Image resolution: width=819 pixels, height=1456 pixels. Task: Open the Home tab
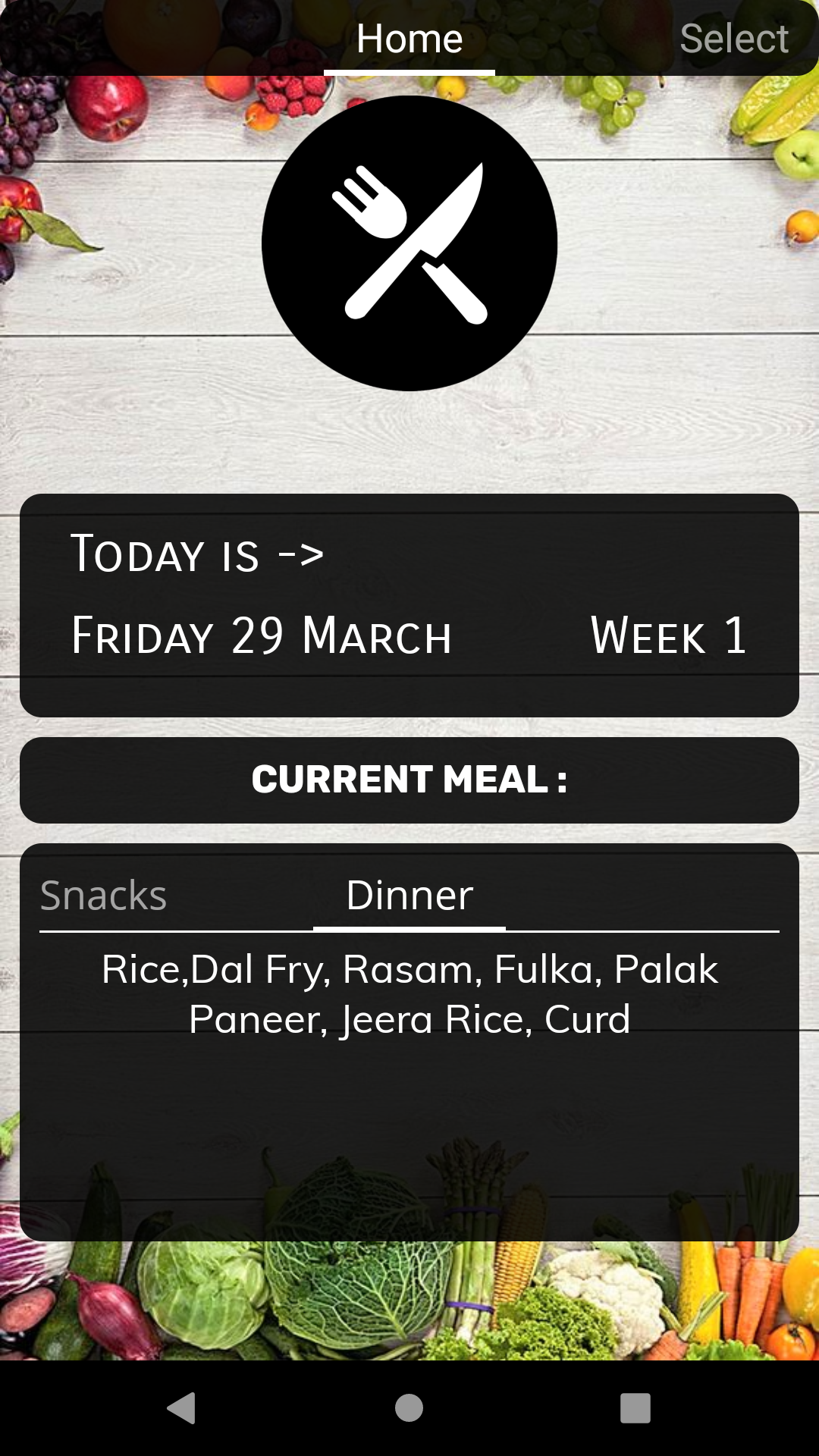pyautogui.click(x=409, y=39)
